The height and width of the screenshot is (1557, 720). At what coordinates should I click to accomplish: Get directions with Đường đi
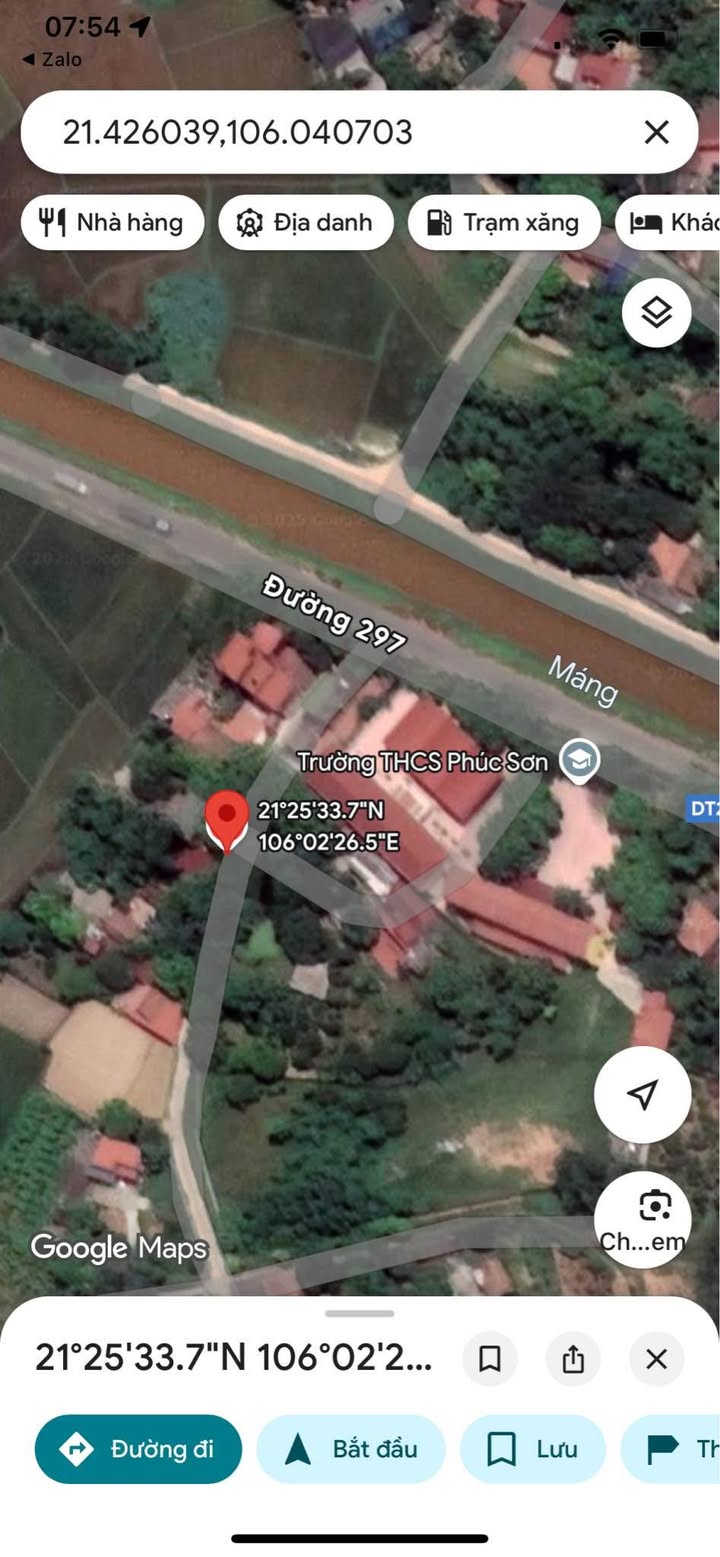coord(138,1449)
